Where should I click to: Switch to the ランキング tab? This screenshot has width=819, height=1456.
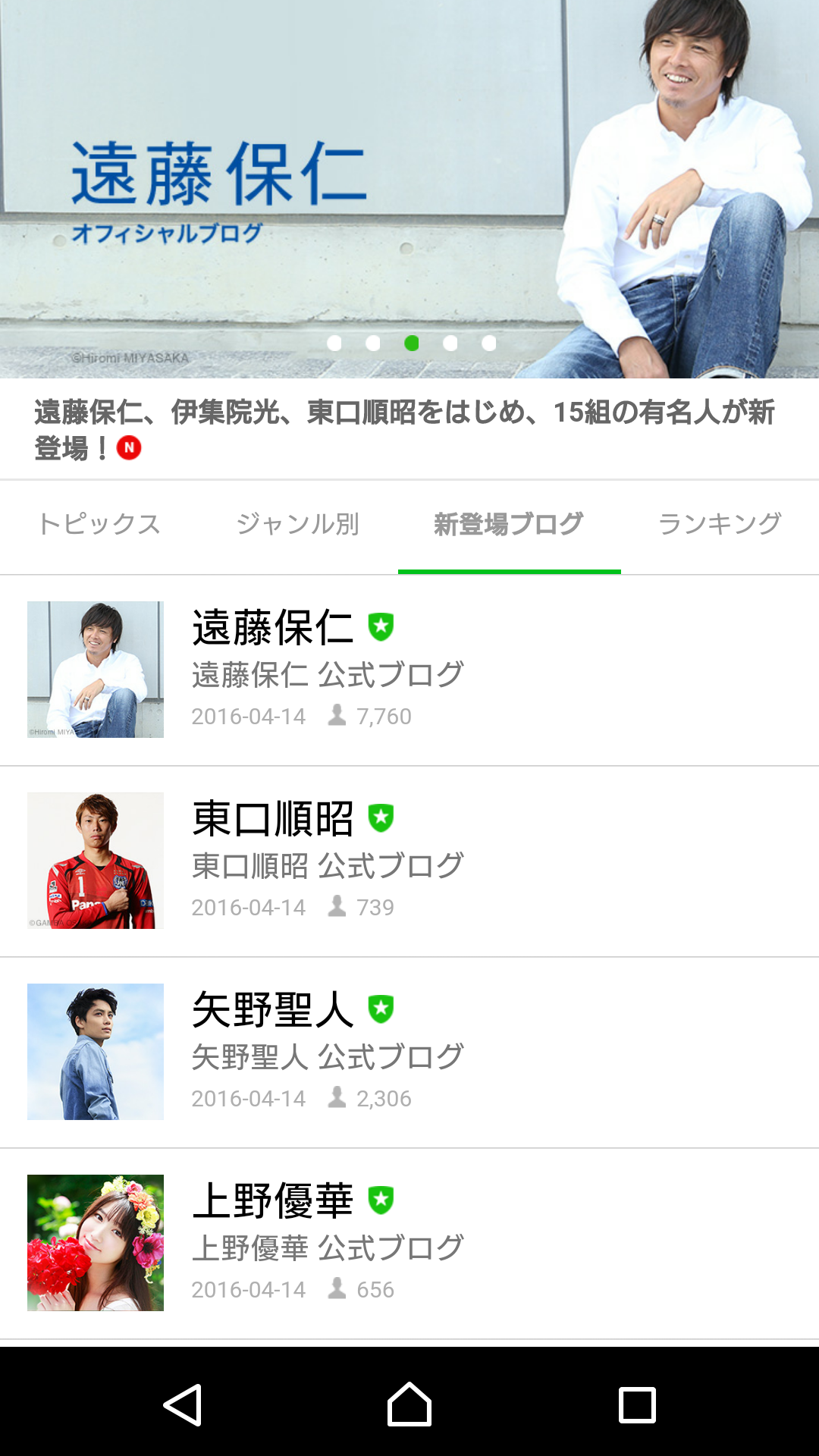coord(720,524)
